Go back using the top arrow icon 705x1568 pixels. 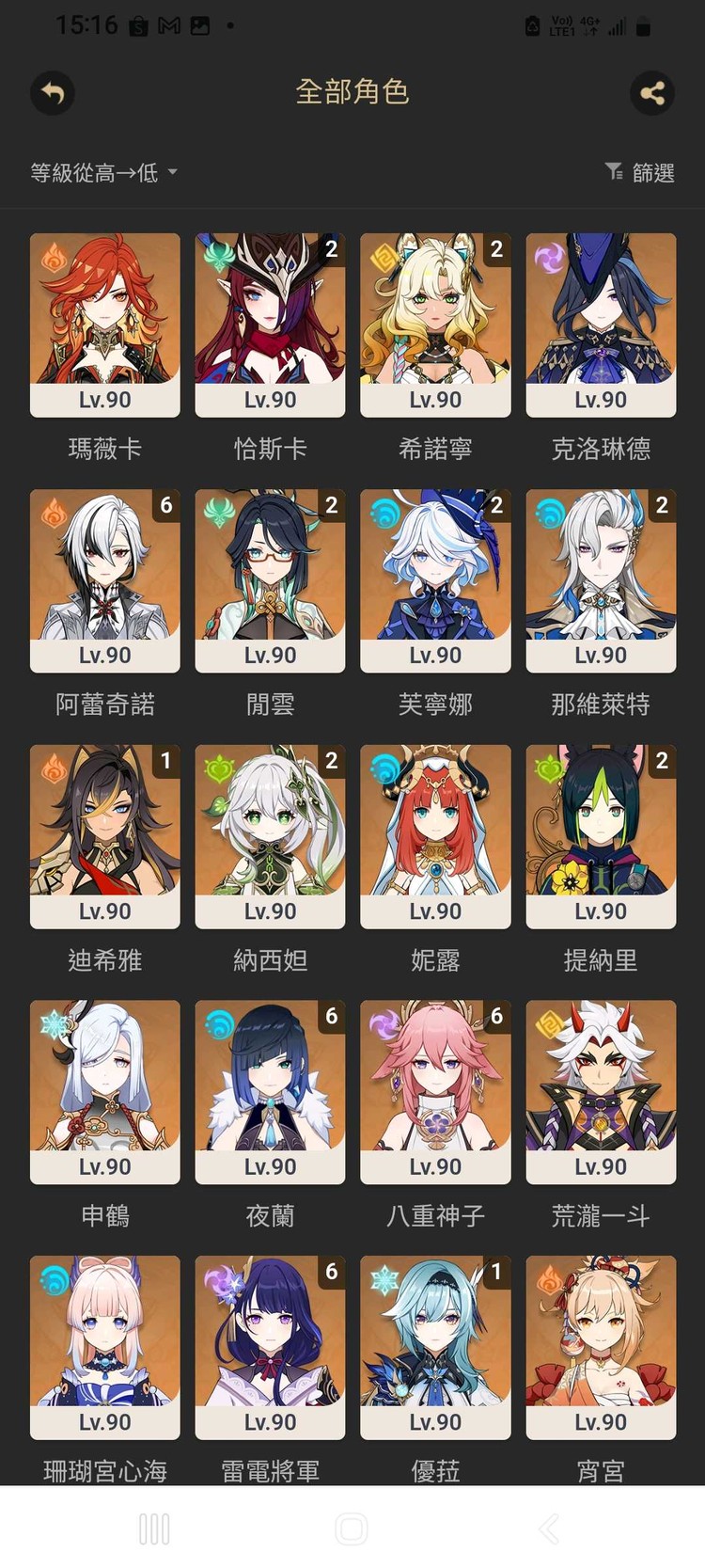53,93
